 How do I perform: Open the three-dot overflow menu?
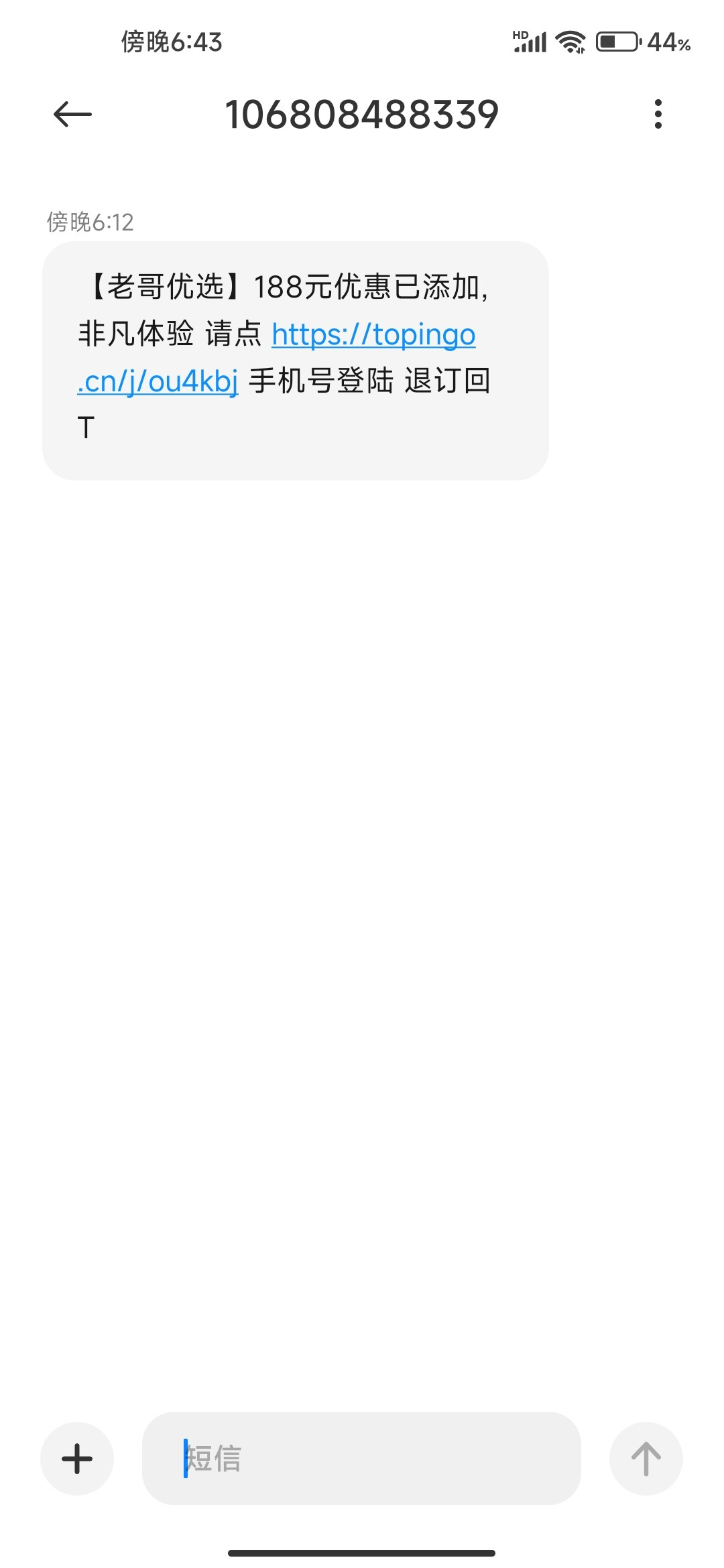658,114
